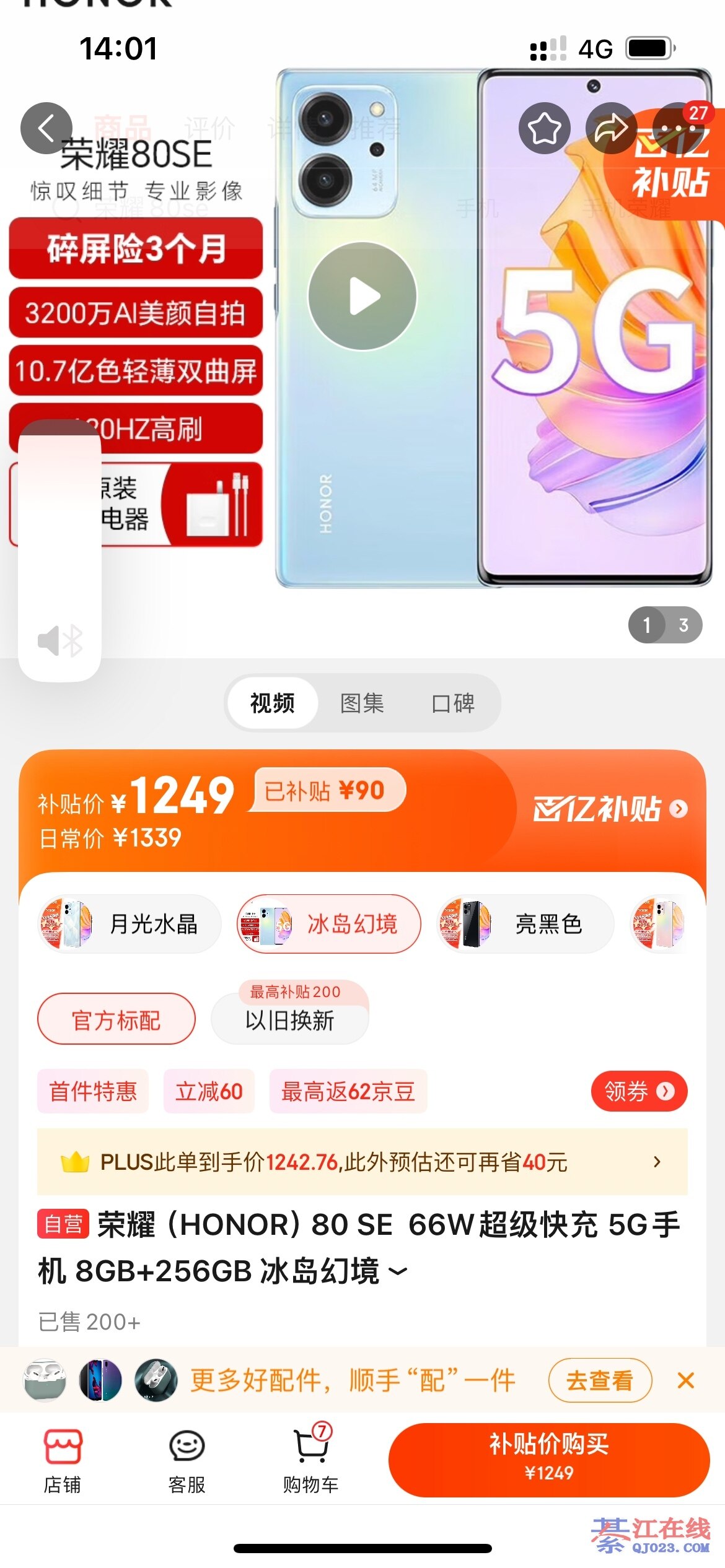
Task: Switch to the 图集 tab
Action: pyautogui.click(x=362, y=703)
